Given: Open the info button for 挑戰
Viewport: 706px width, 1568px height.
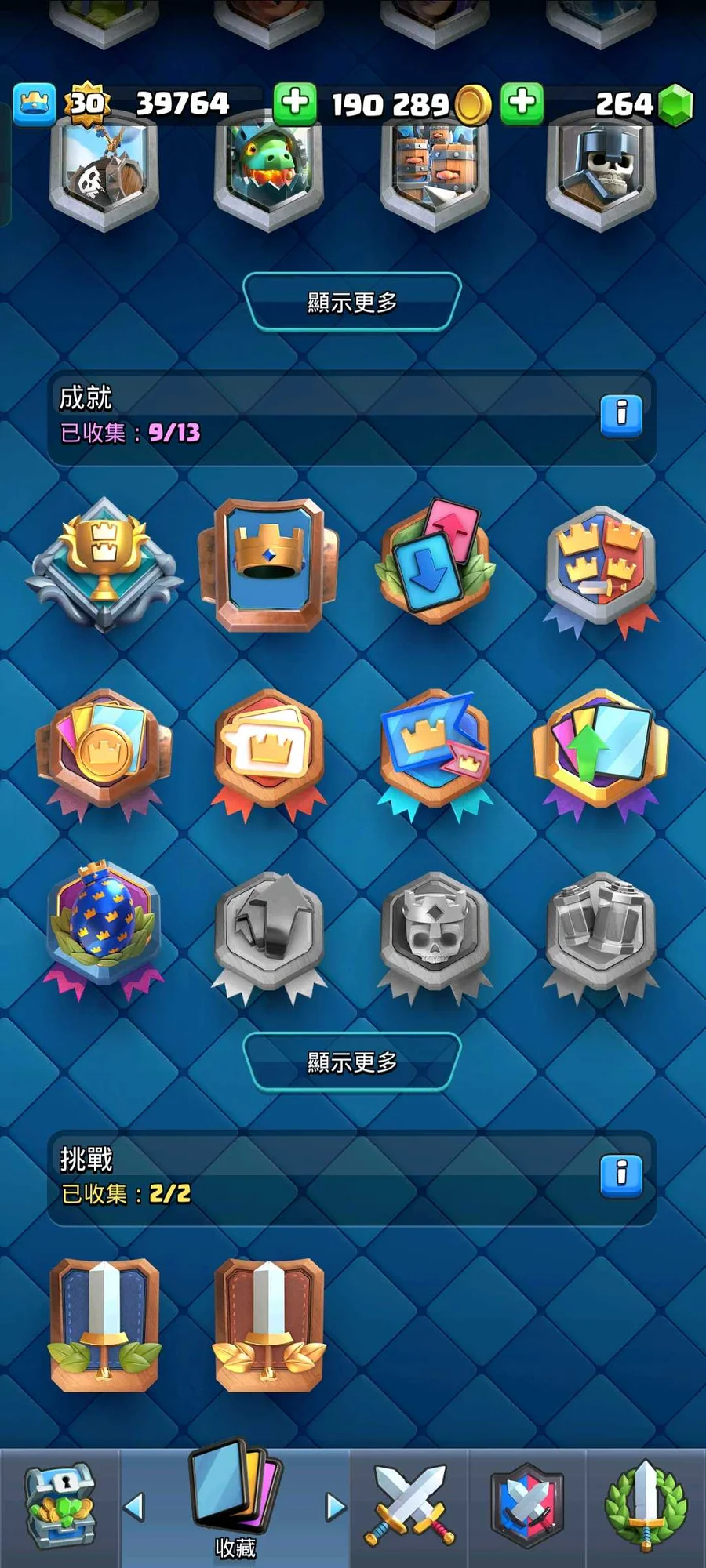Looking at the screenshot, I should coord(621,1174).
